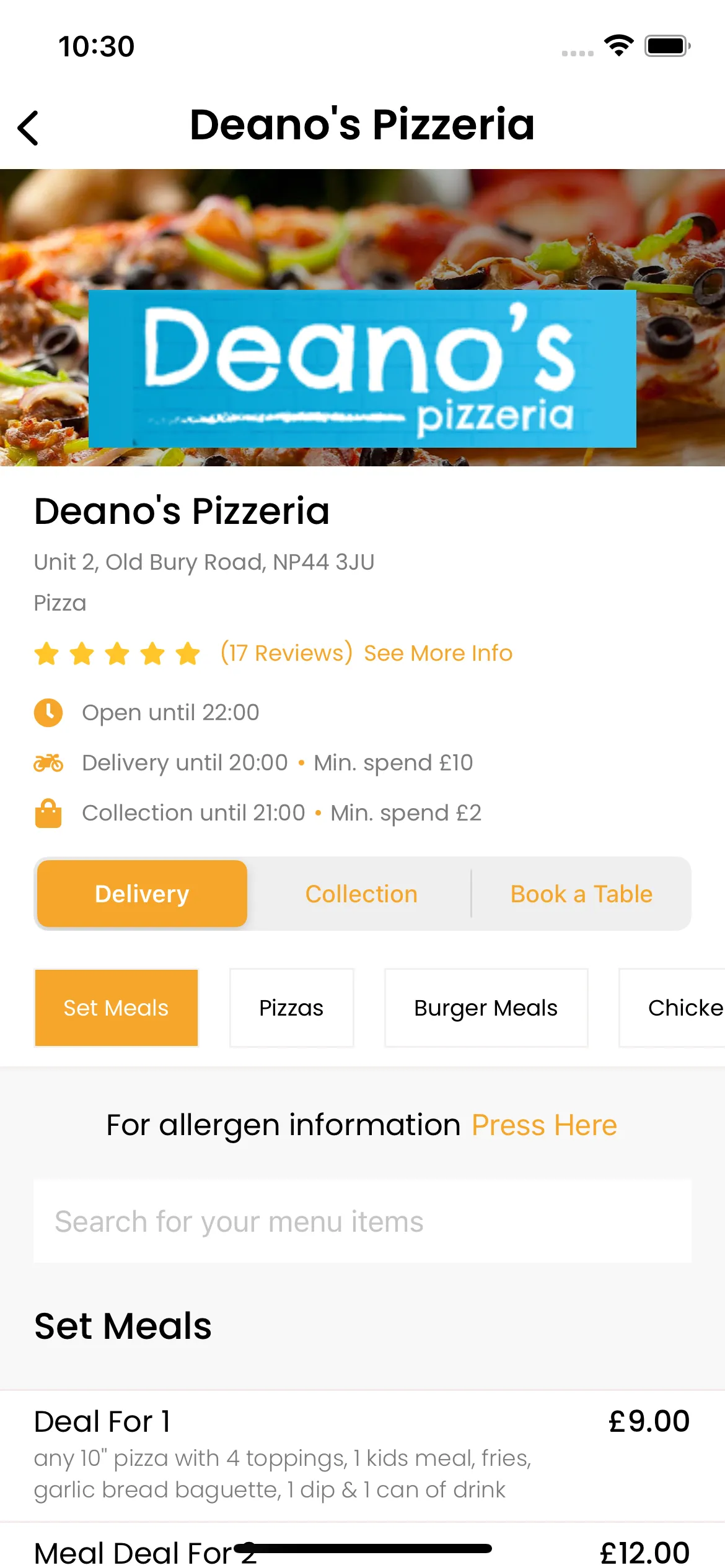Click the motorcycle delivery icon
Image resolution: width=725 pixels, height=1568 pixels.
[x=48, y=762]
